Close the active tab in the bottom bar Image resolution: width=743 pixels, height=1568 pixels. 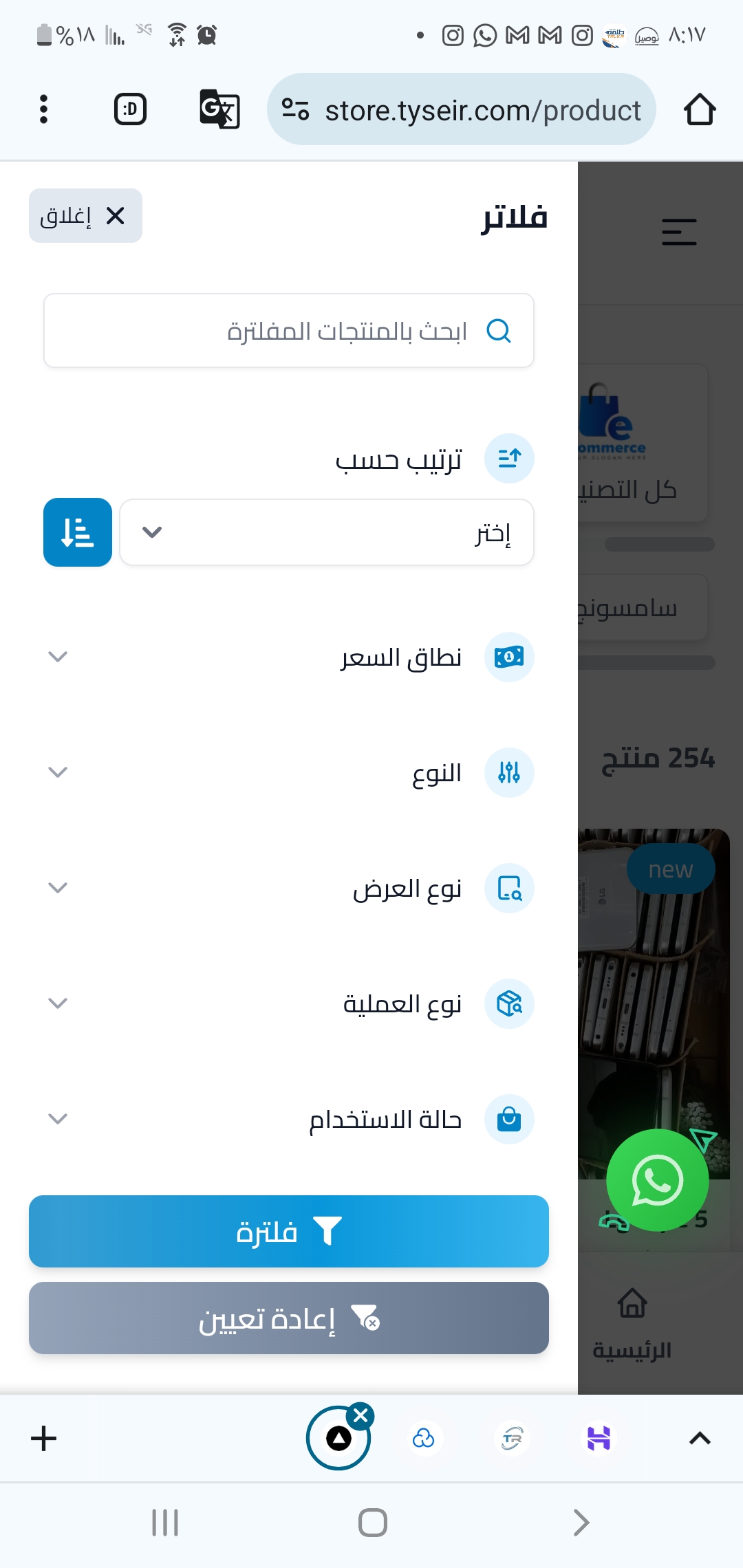pyautogui.click(x=360, y=1415)
